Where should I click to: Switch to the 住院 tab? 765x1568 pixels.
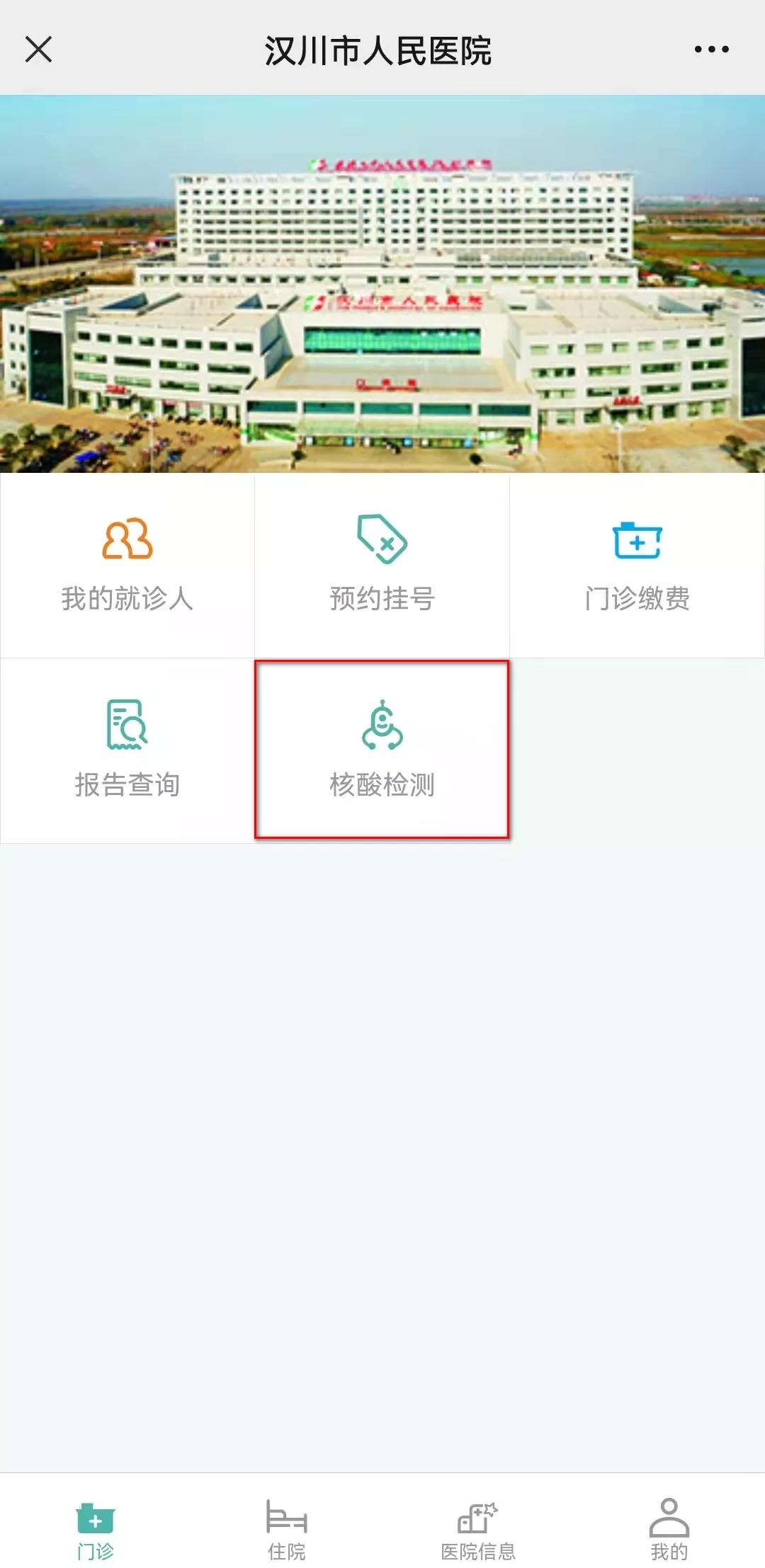tap(287, 1529)
